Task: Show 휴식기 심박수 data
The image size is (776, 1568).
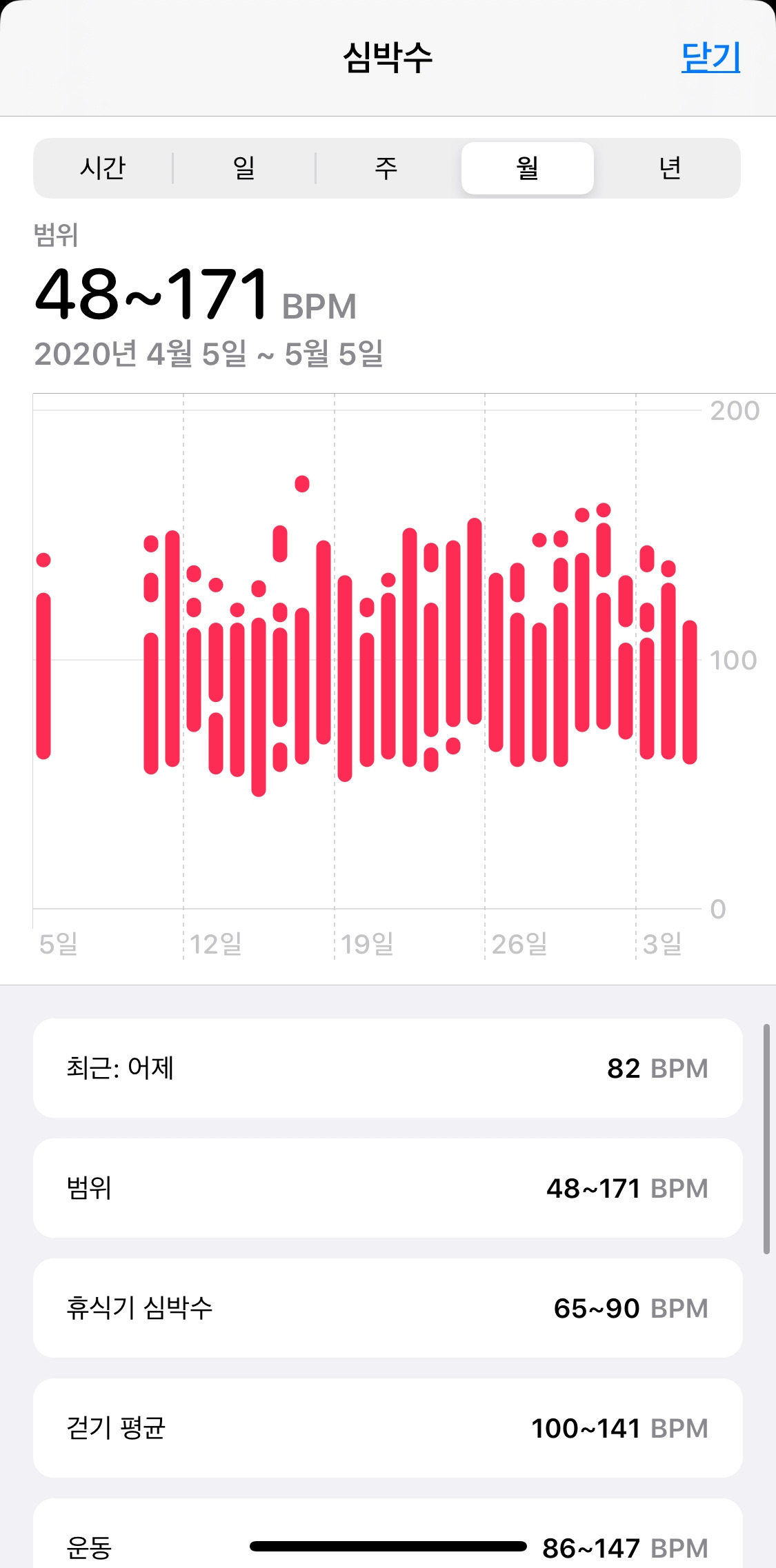Action: [x=388, y=1308]
